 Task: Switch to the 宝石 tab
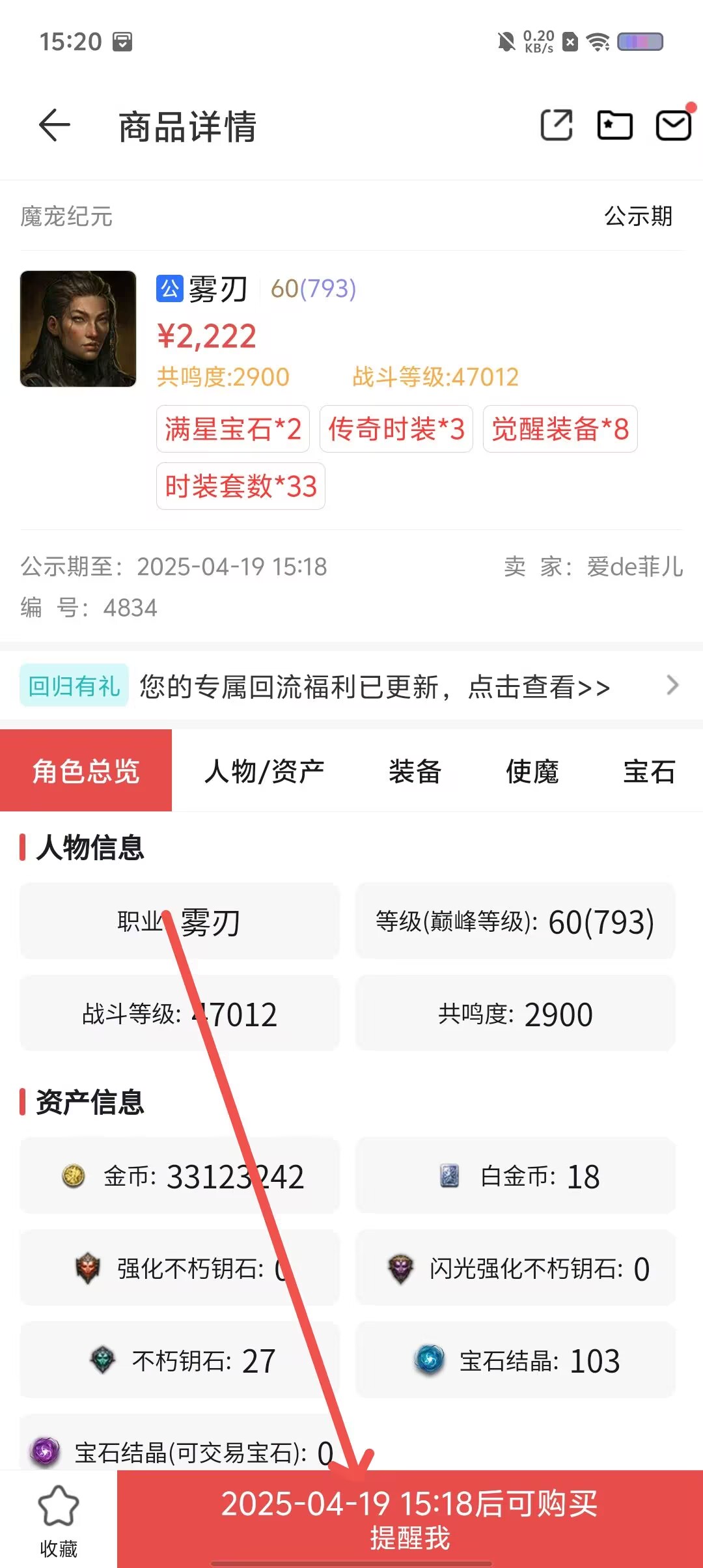pyautogui.click(x=648, y=771)
